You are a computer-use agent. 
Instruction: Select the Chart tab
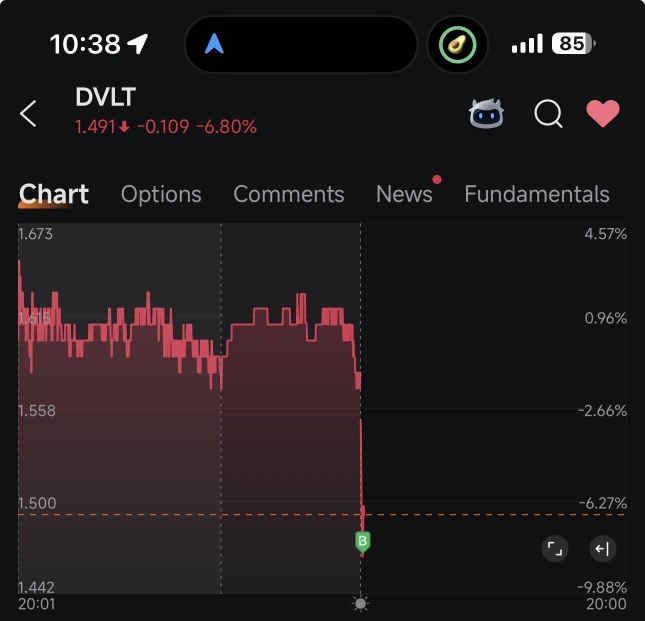click(54, 194)
